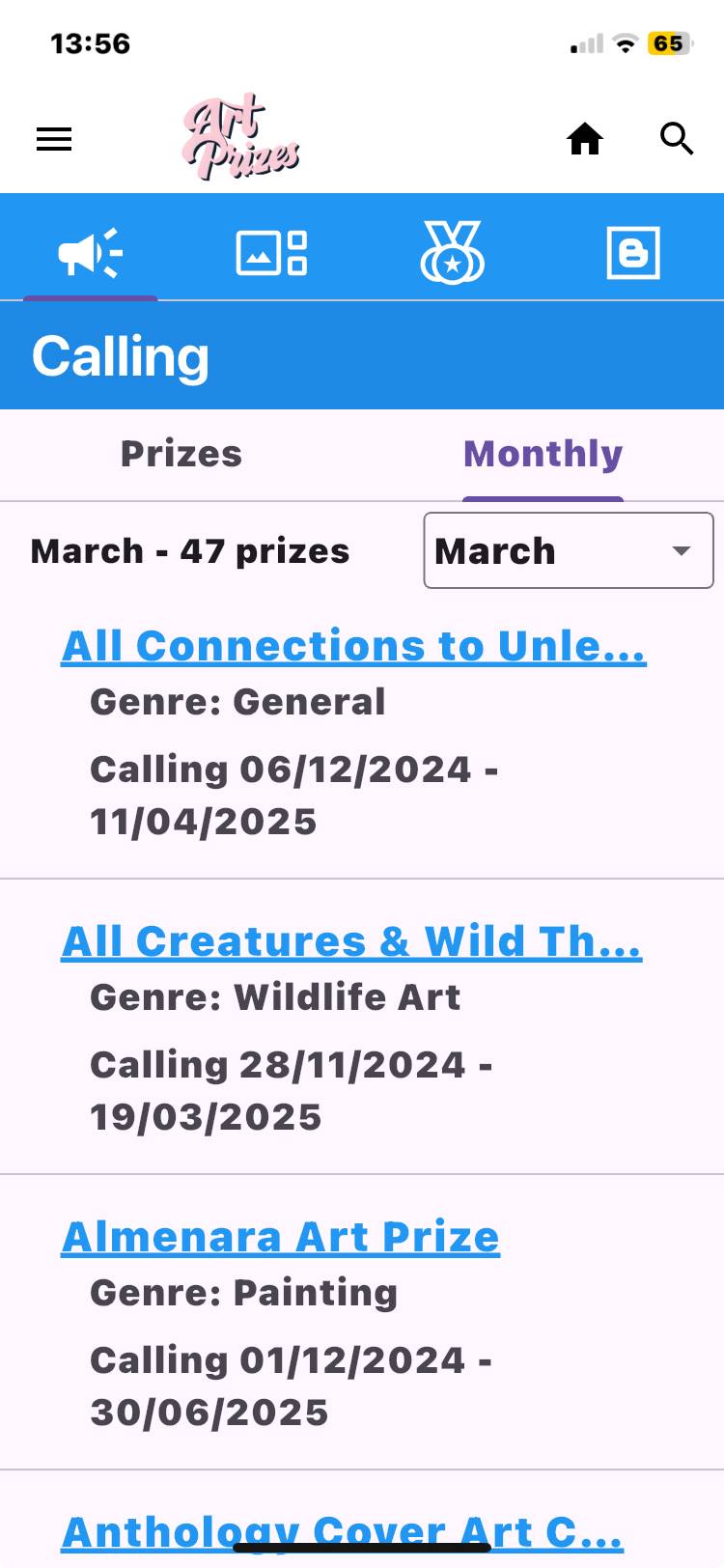Go to the home page icon

point(585,139)
